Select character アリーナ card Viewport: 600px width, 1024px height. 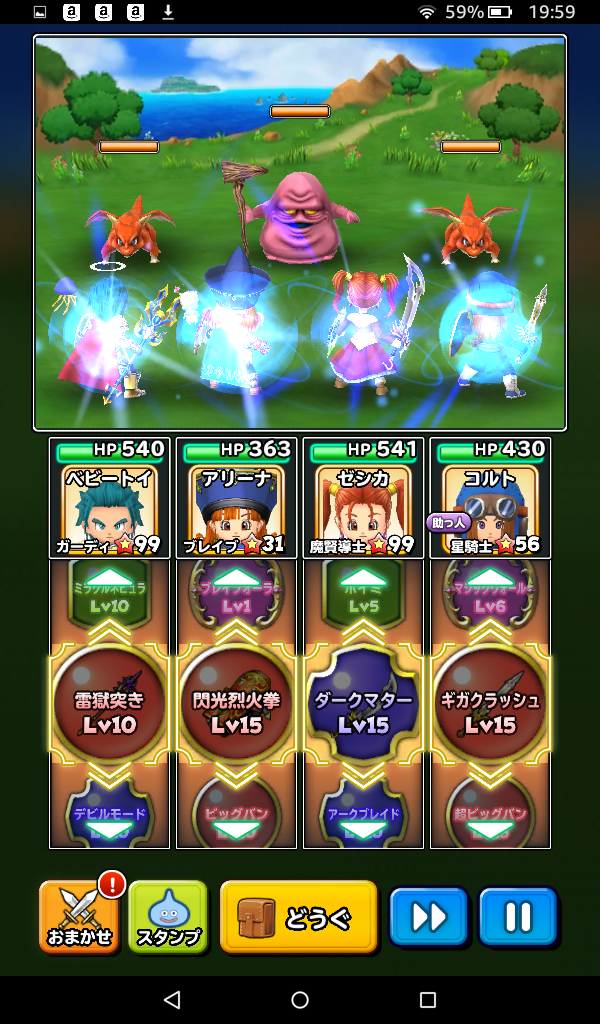pos(236,498)
